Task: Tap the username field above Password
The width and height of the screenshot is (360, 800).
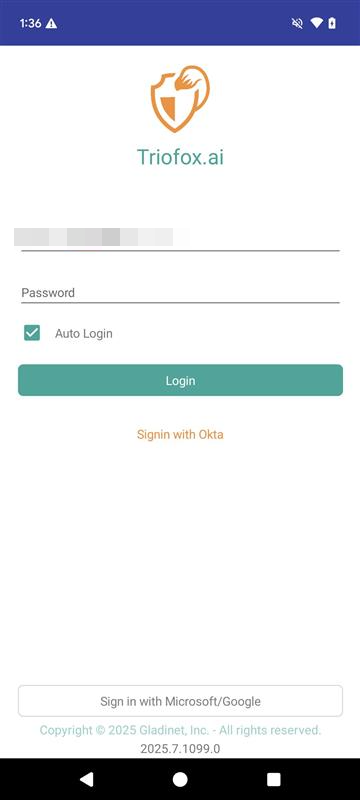Action: 180,238
